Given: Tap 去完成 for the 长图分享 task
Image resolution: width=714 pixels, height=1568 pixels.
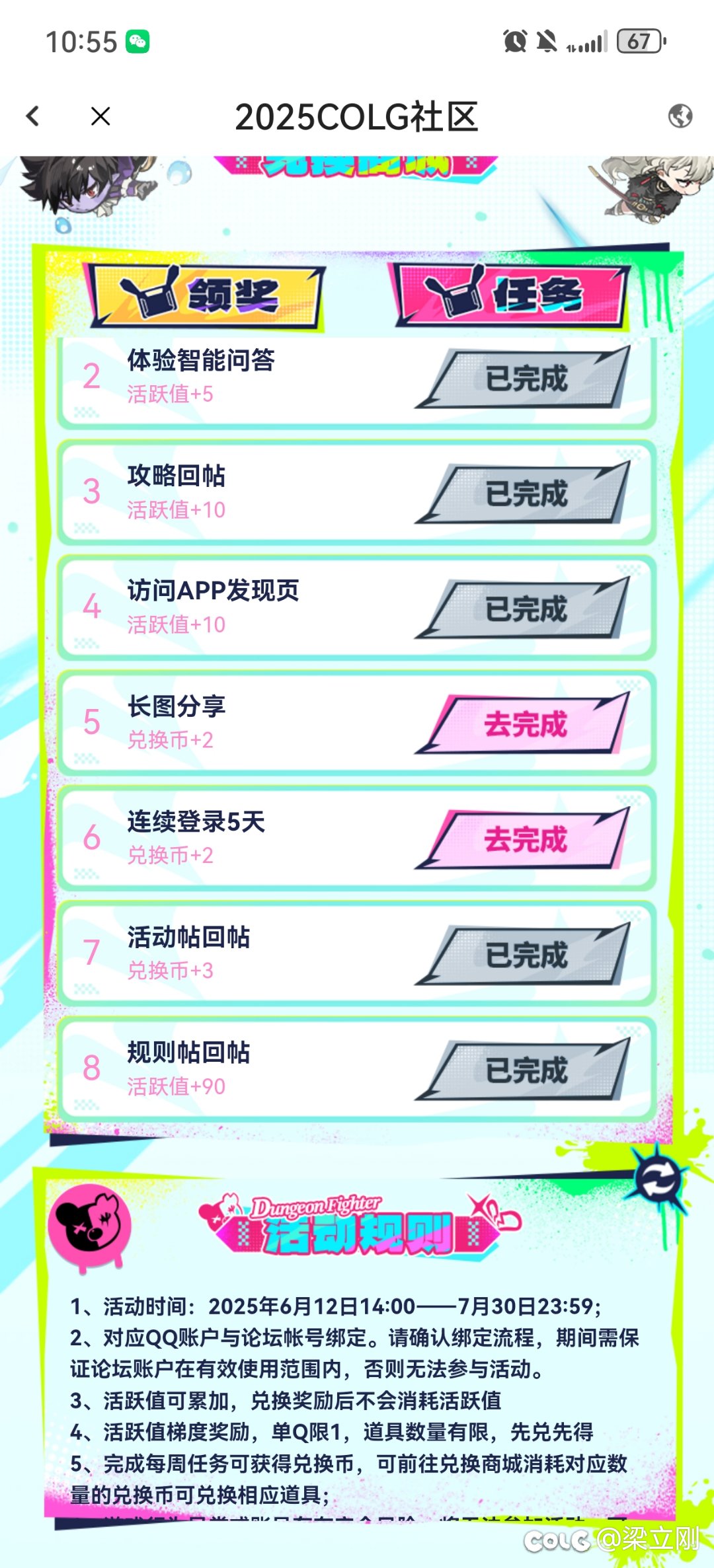Looking at the screenshot, I should coord(524,724).
